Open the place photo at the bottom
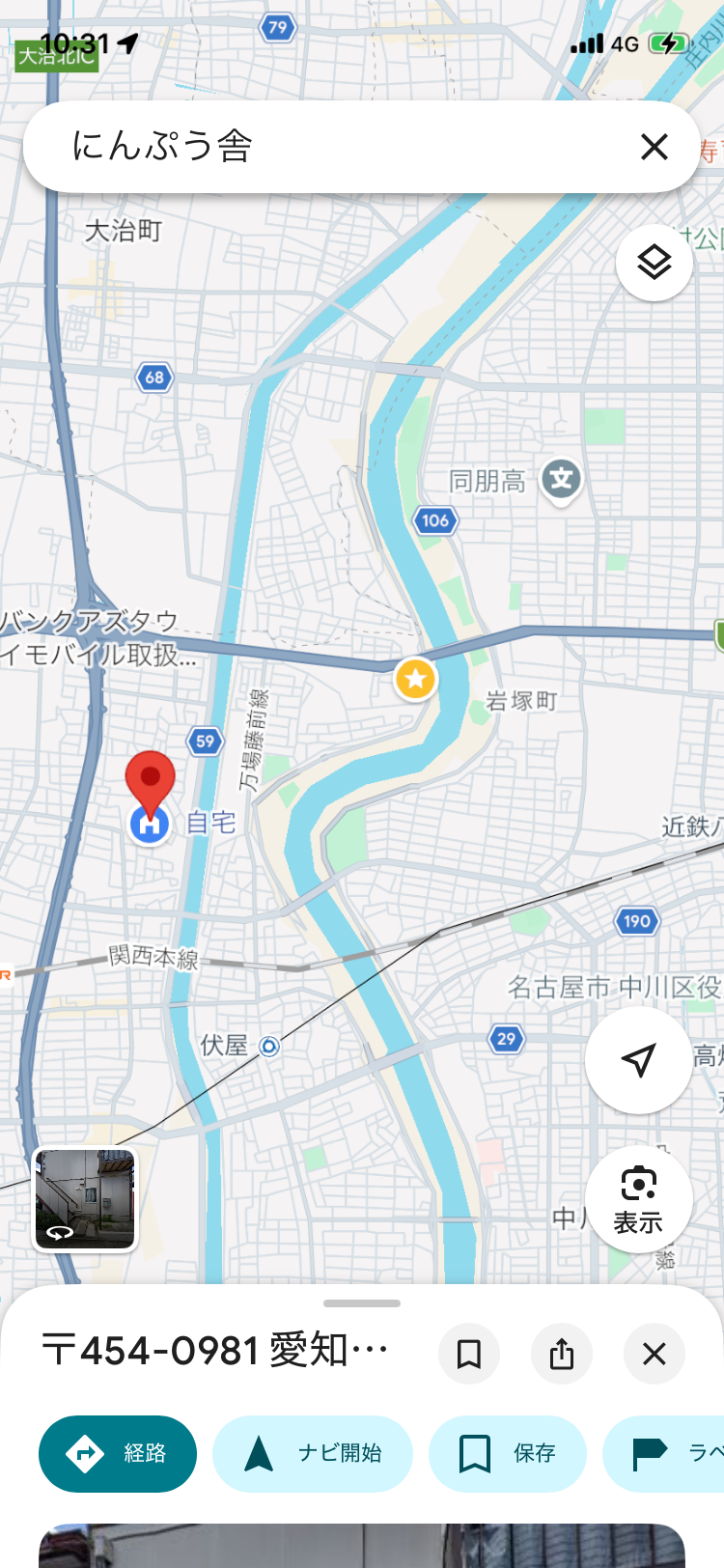The image size is (724, 1568). click(x=362, y=1545)
